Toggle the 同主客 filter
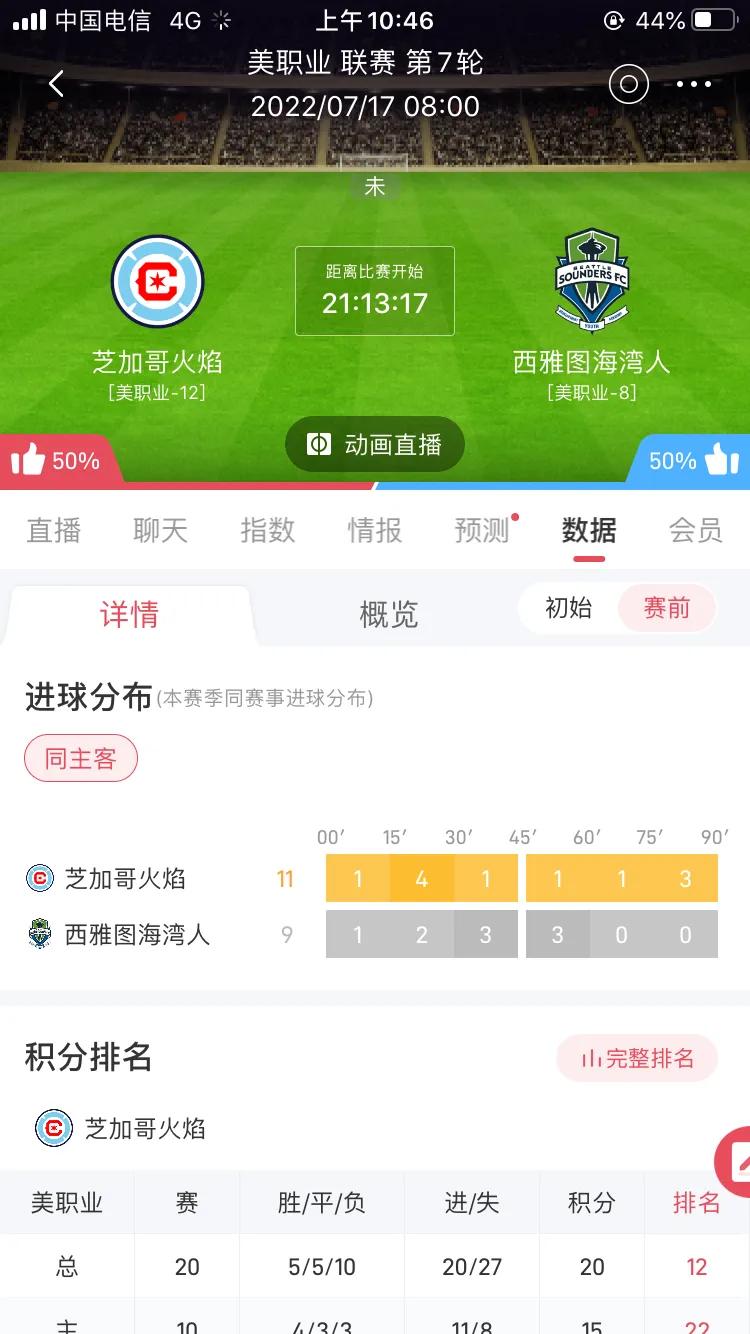Image resolution: width=750 pixels, height=1334 pixels. pyautogui.click(x=80, y=758)
